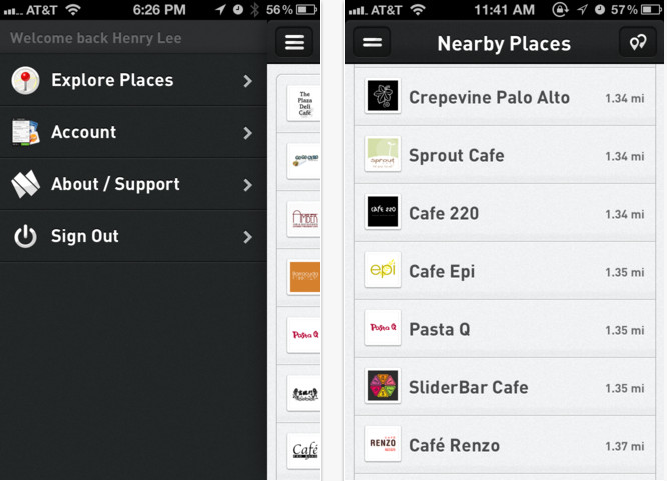667x481 pixels.
Task: Choose Pasta Q in nearby places
Action: [505, 330]
